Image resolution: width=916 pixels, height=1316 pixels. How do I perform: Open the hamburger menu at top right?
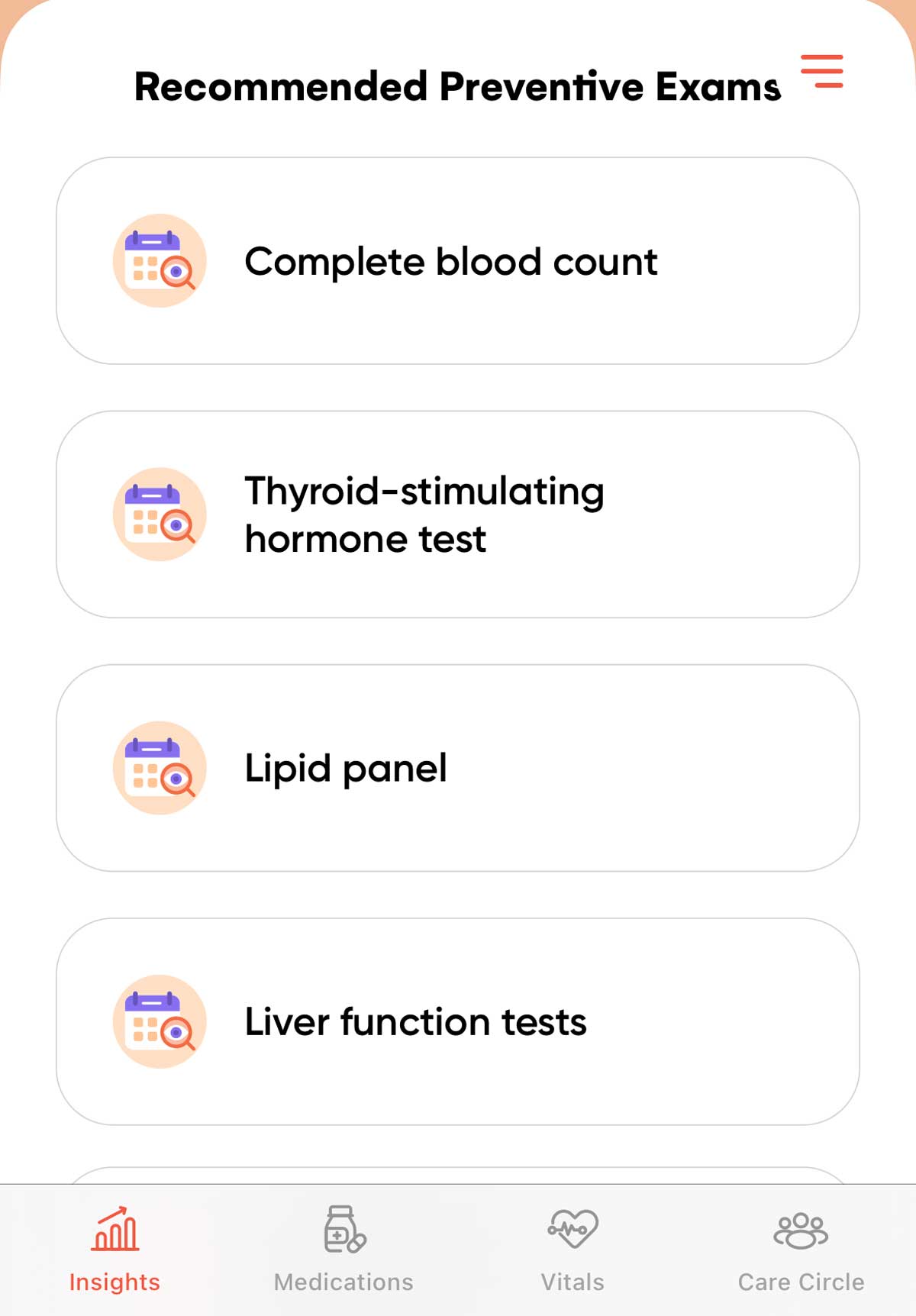tap(823, 71)
